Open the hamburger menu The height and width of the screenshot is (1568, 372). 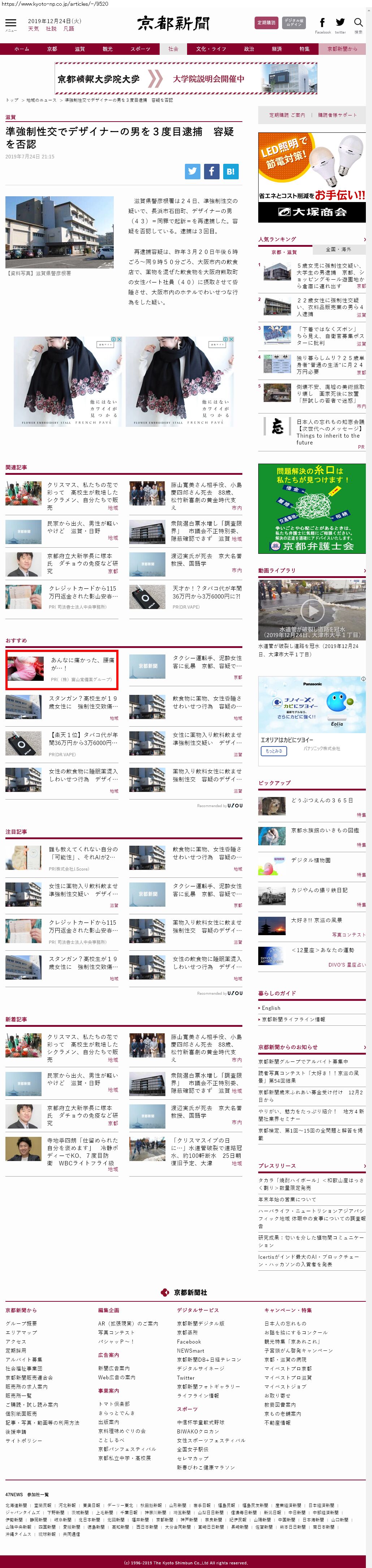coord(10,24)
